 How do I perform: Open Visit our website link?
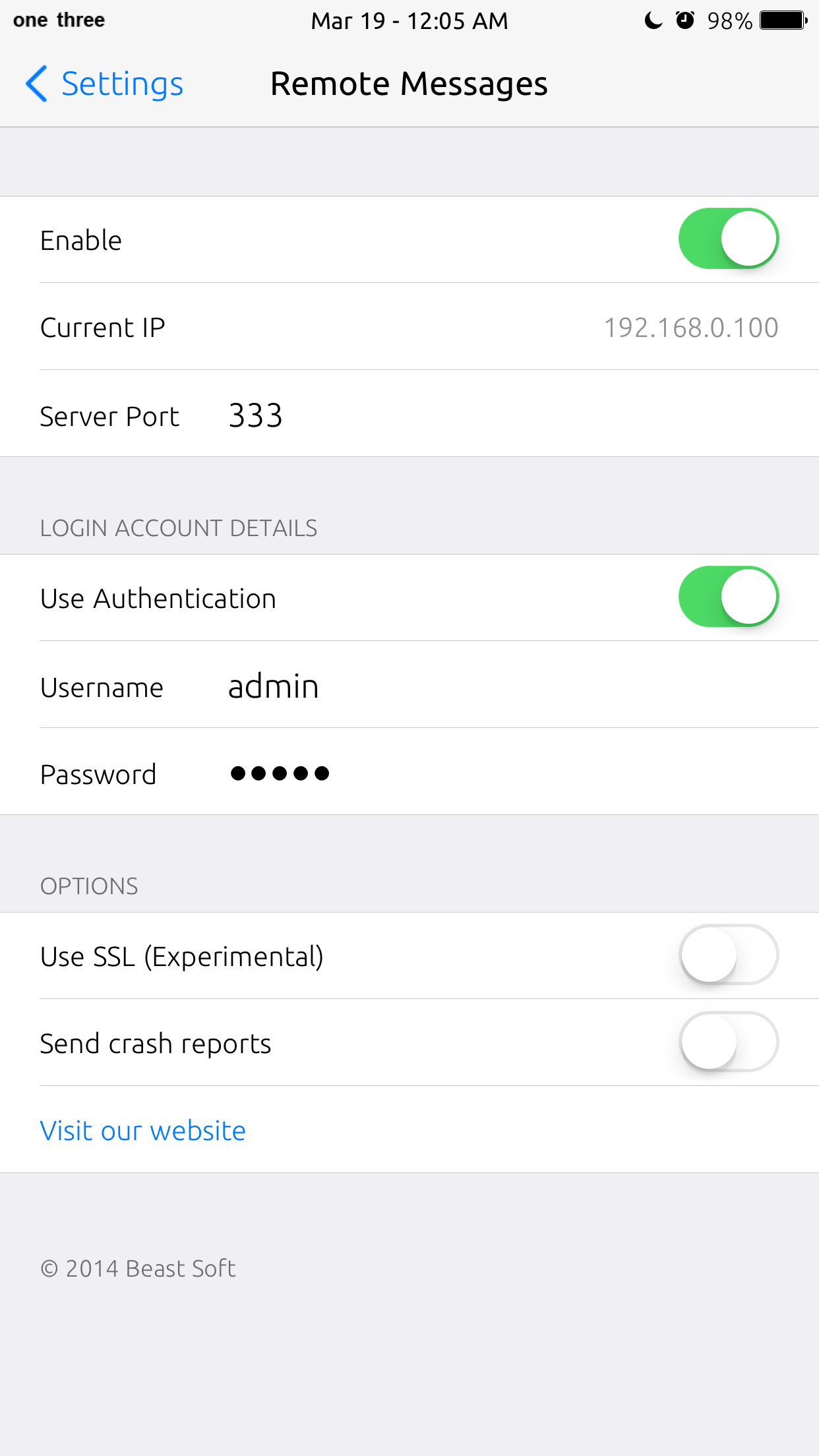pos(143,1130)
